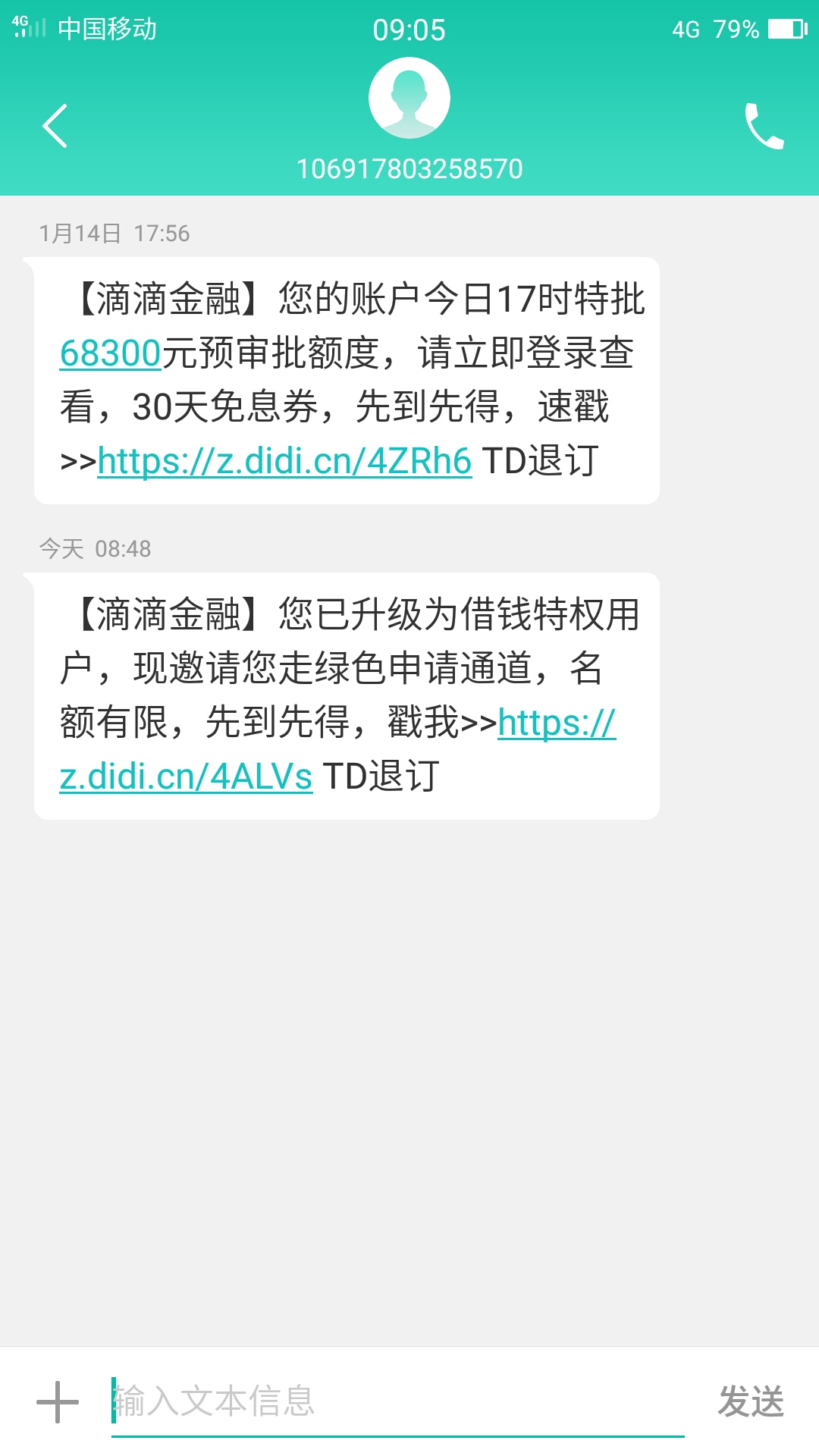Tap the highlighted 68300 amount link

111,353
